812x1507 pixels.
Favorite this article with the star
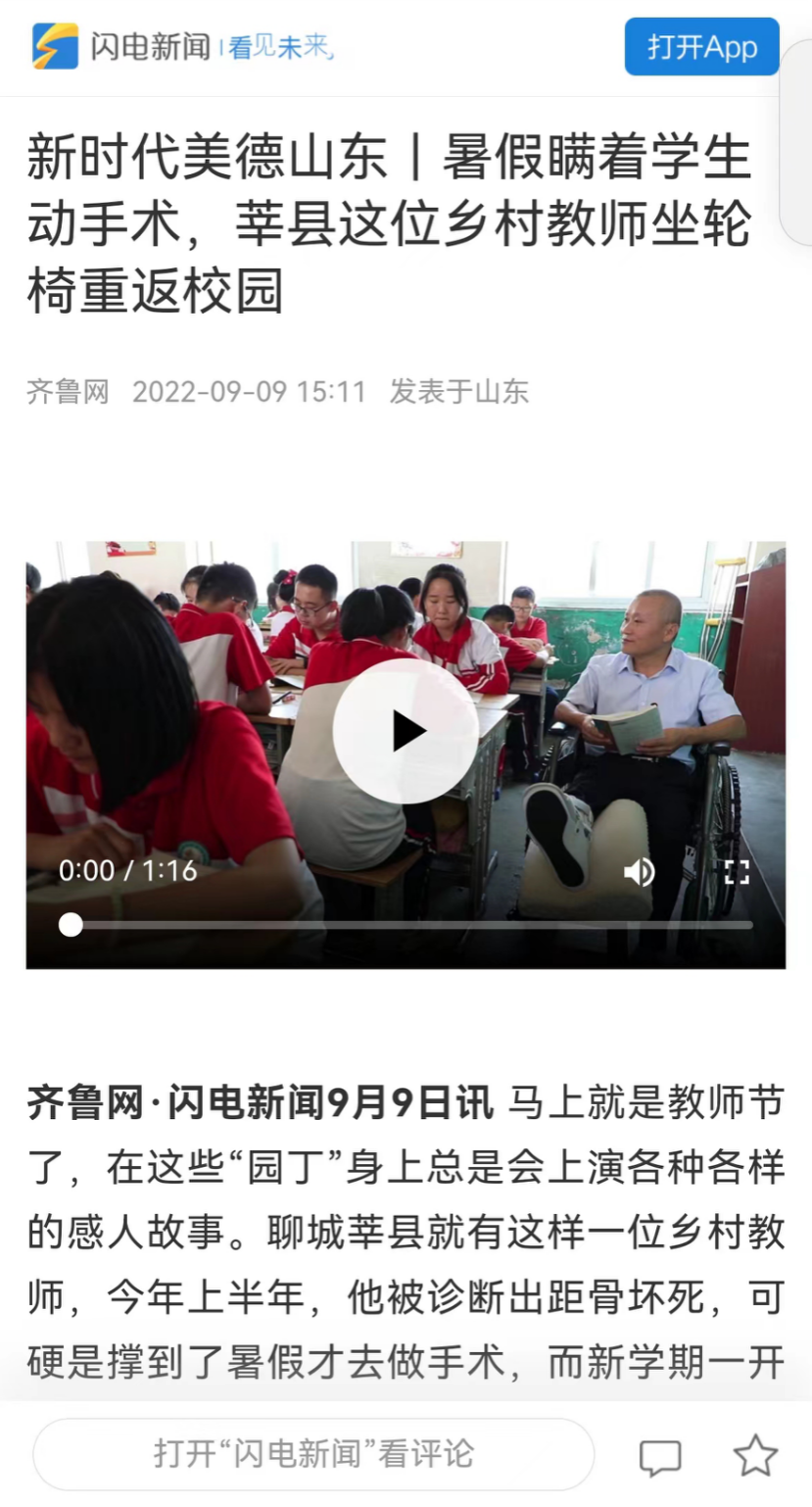(755, 1456)
